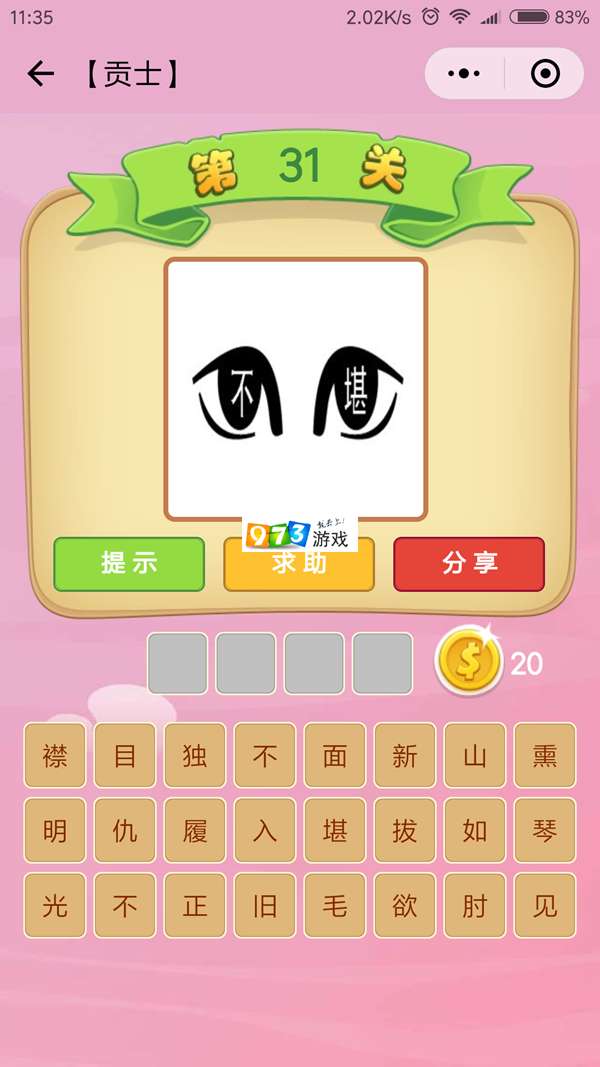The height and width of the screenshot is (1067, 600).
Task: Select the character 山
Action: (x=475, y=756)
